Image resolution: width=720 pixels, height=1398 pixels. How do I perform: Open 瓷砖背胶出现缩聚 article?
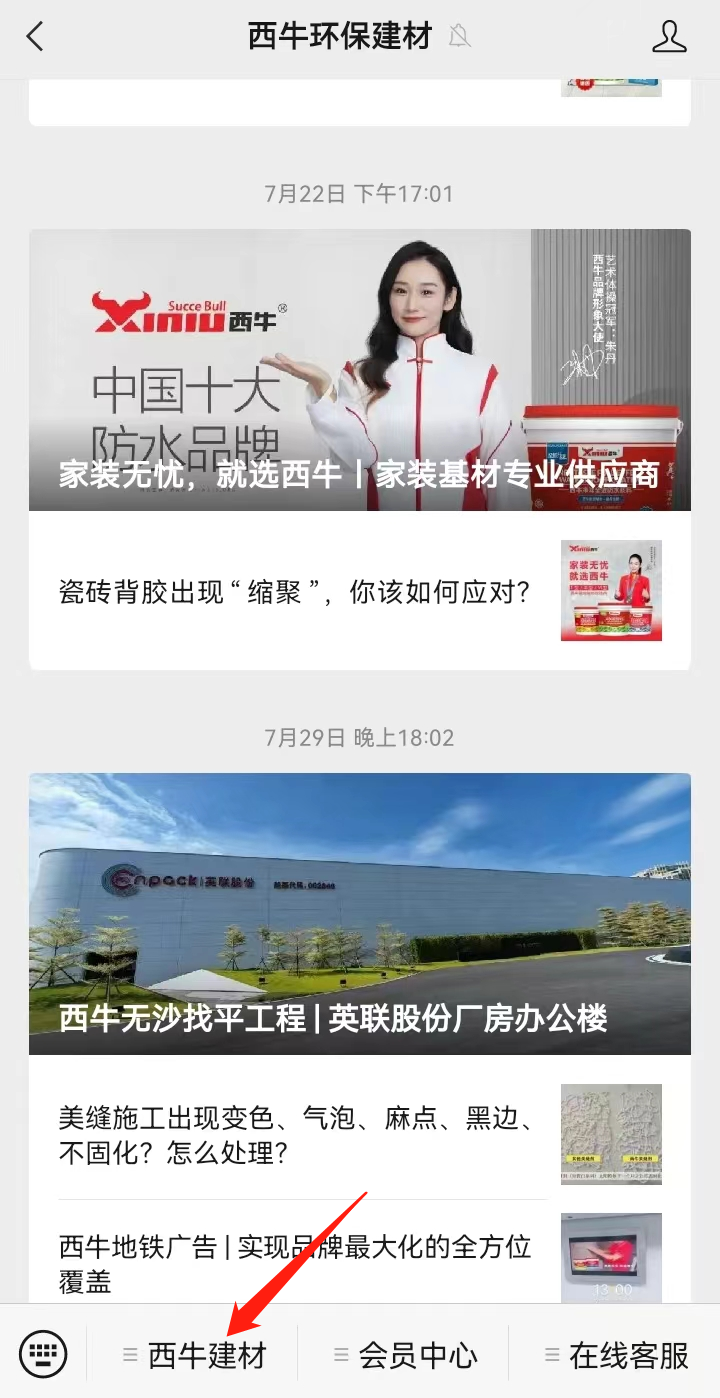(x=360, y=591)
